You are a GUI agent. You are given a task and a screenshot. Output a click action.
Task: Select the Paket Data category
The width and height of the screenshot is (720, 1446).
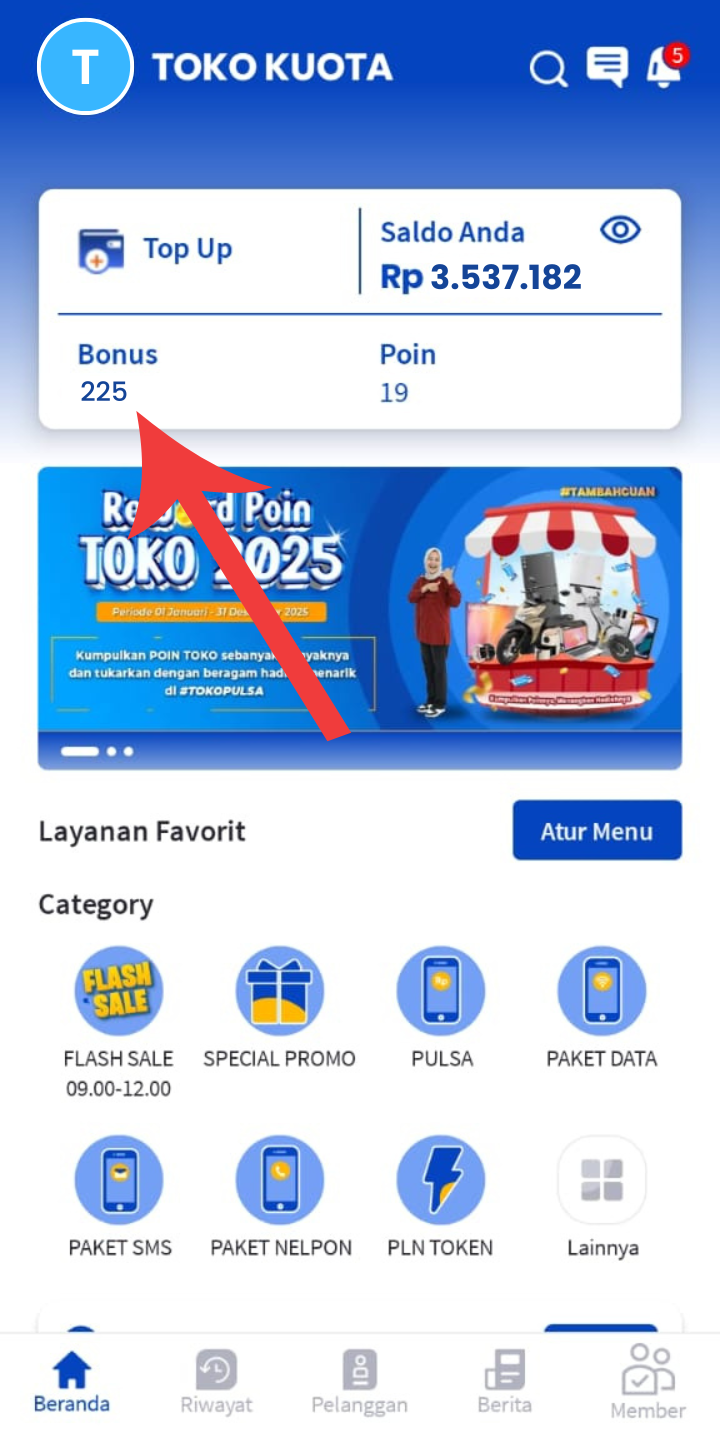[602, 991]
